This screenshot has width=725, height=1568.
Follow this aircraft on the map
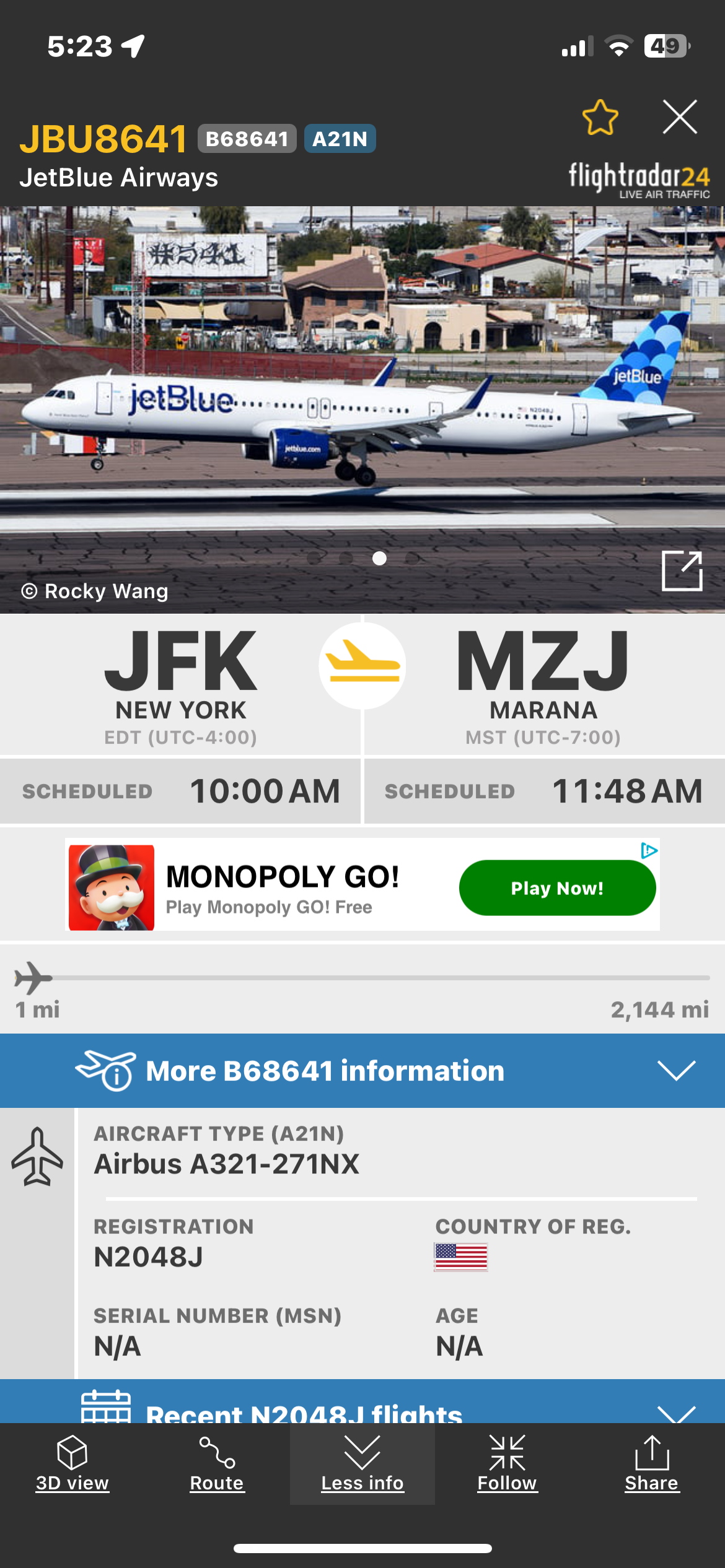507,1464
